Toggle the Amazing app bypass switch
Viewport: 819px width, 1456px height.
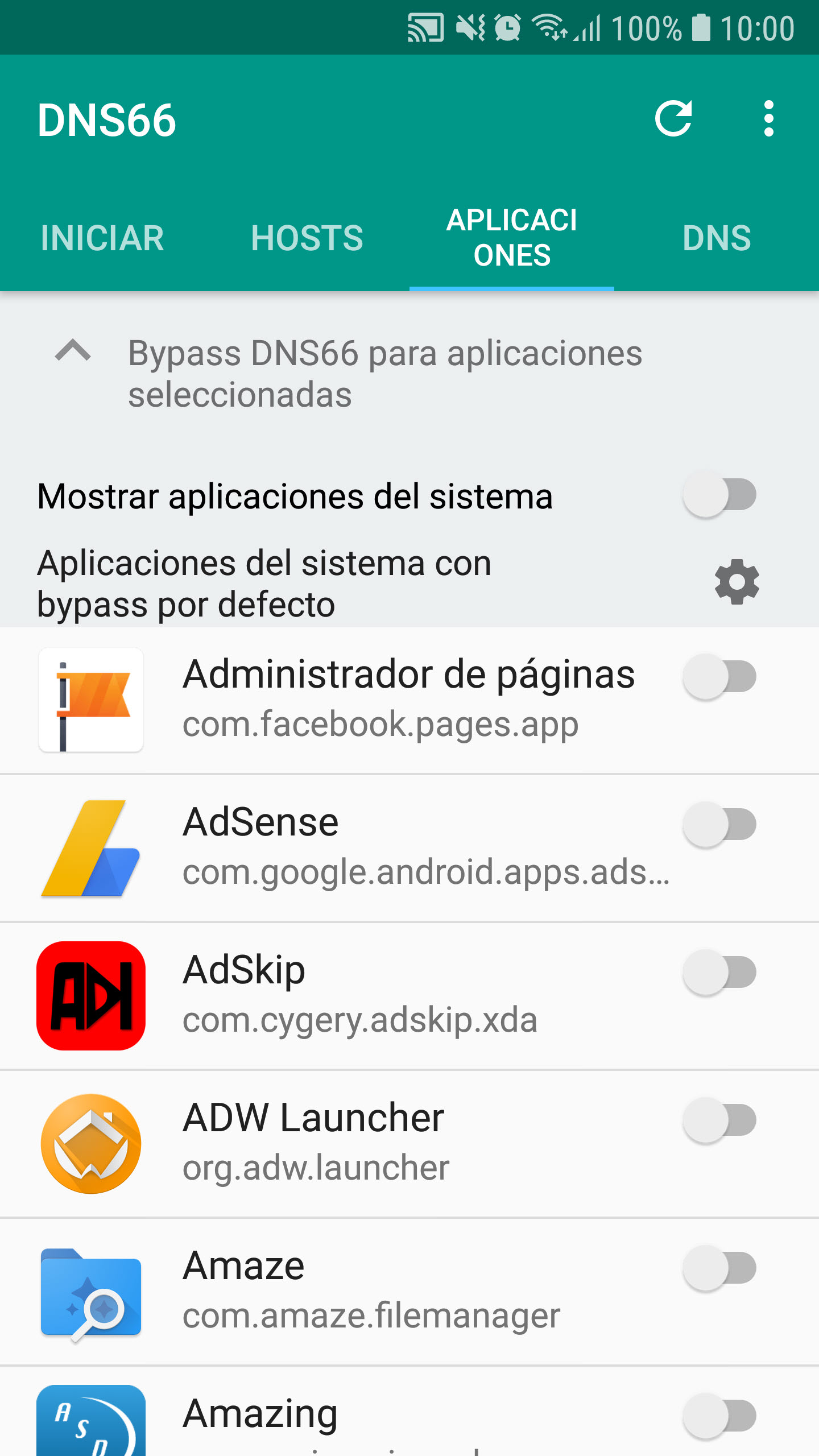click(720, 1416)
